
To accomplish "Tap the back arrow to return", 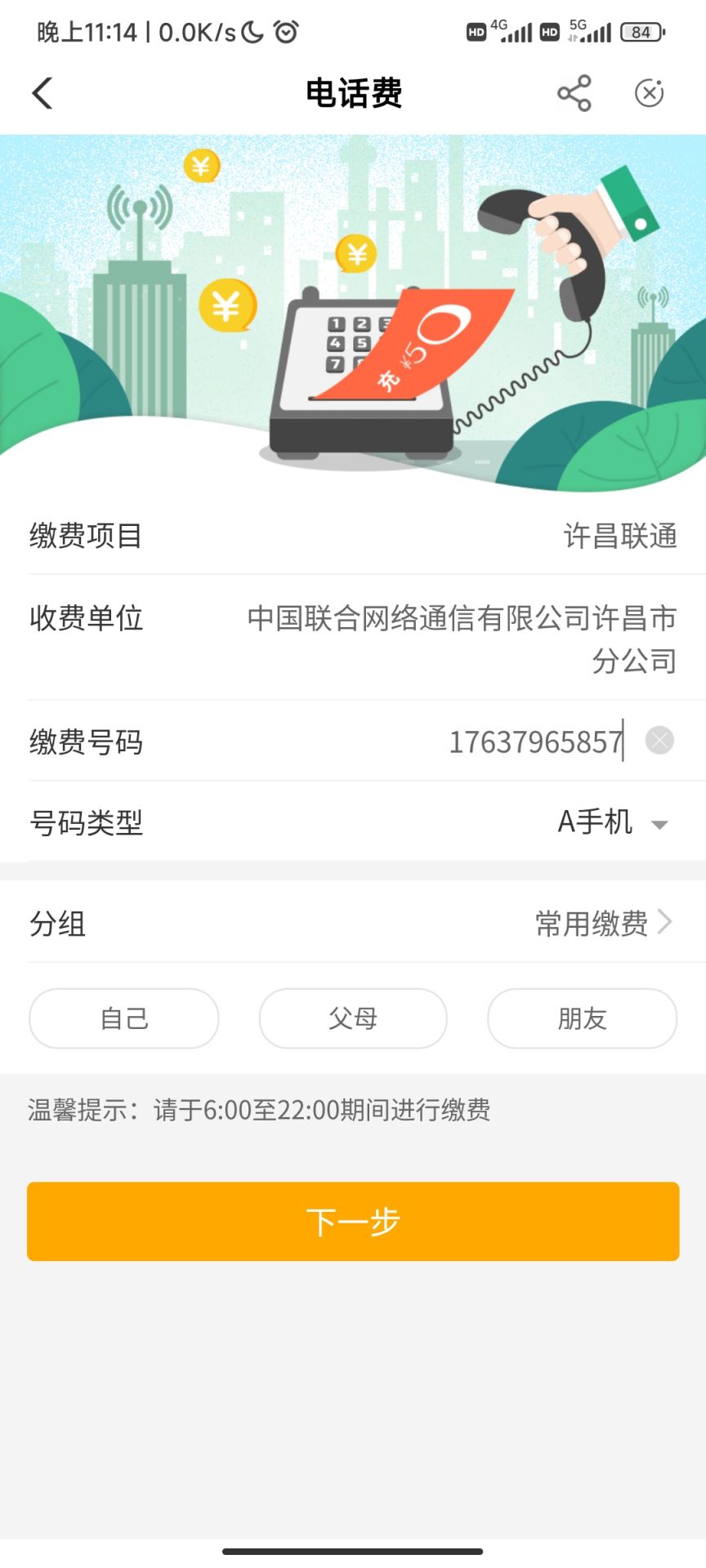I will pos(42,92).
